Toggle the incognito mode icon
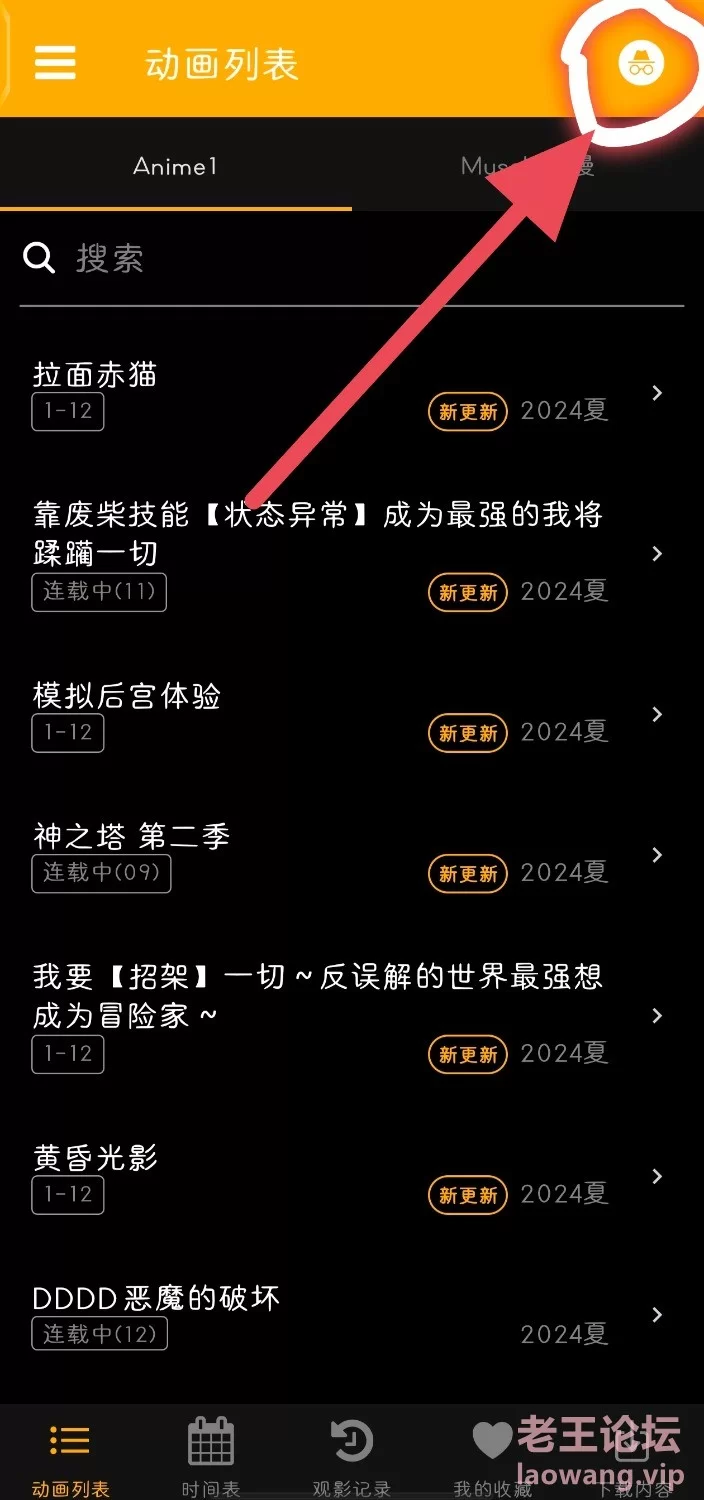Viewport: 704px width, 1500px height. [640, 65]
